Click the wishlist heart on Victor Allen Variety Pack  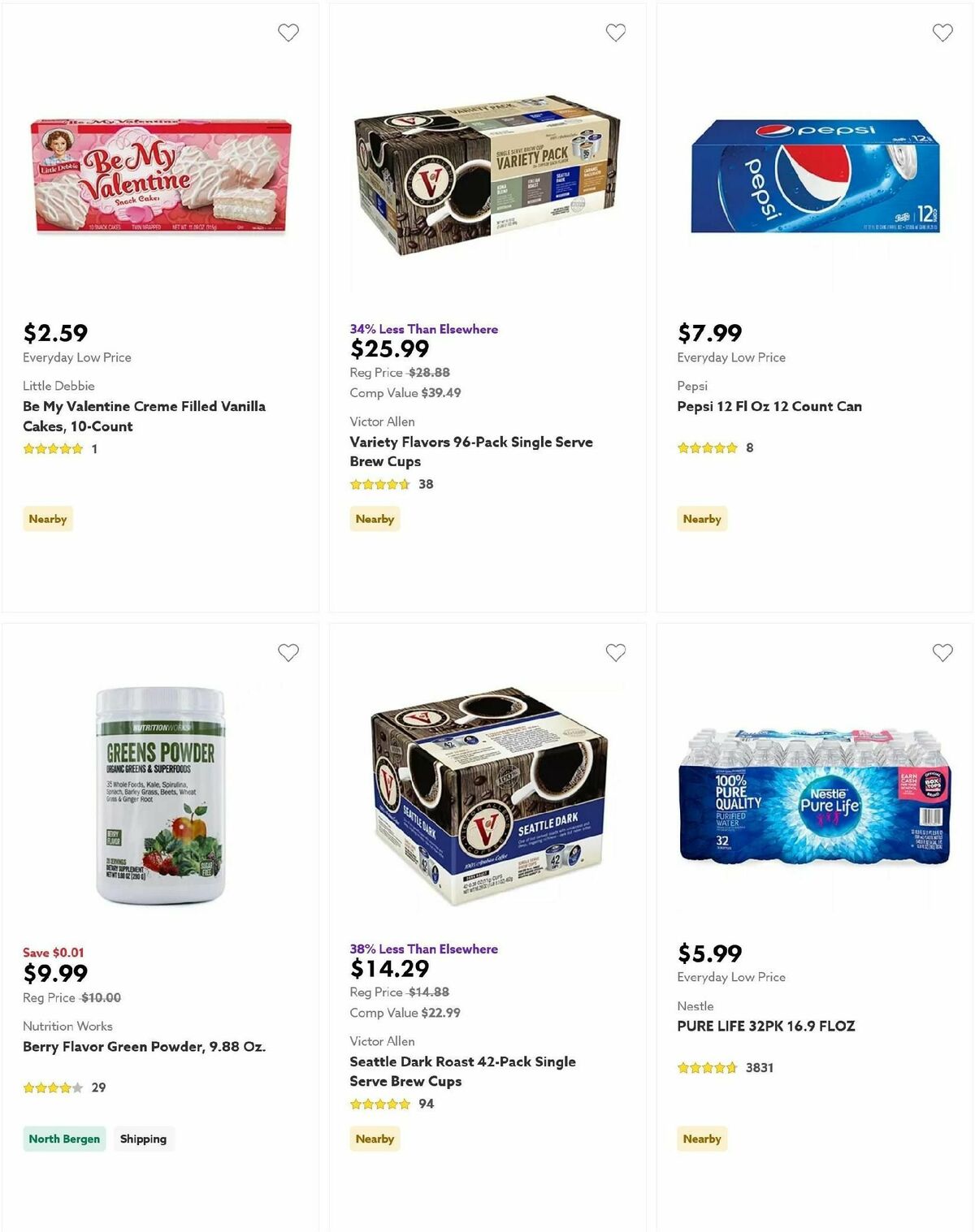[x=615, y=32]
